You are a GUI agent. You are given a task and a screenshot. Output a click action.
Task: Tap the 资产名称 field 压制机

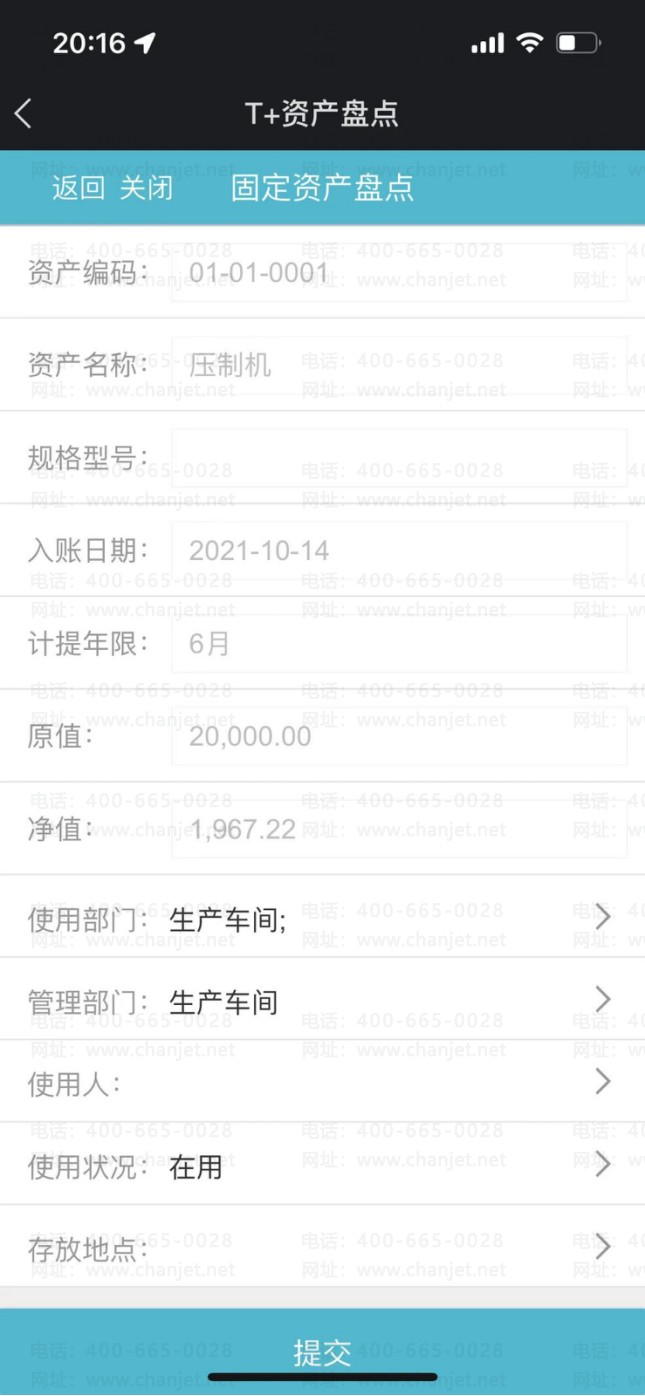(x=399, y=365)
